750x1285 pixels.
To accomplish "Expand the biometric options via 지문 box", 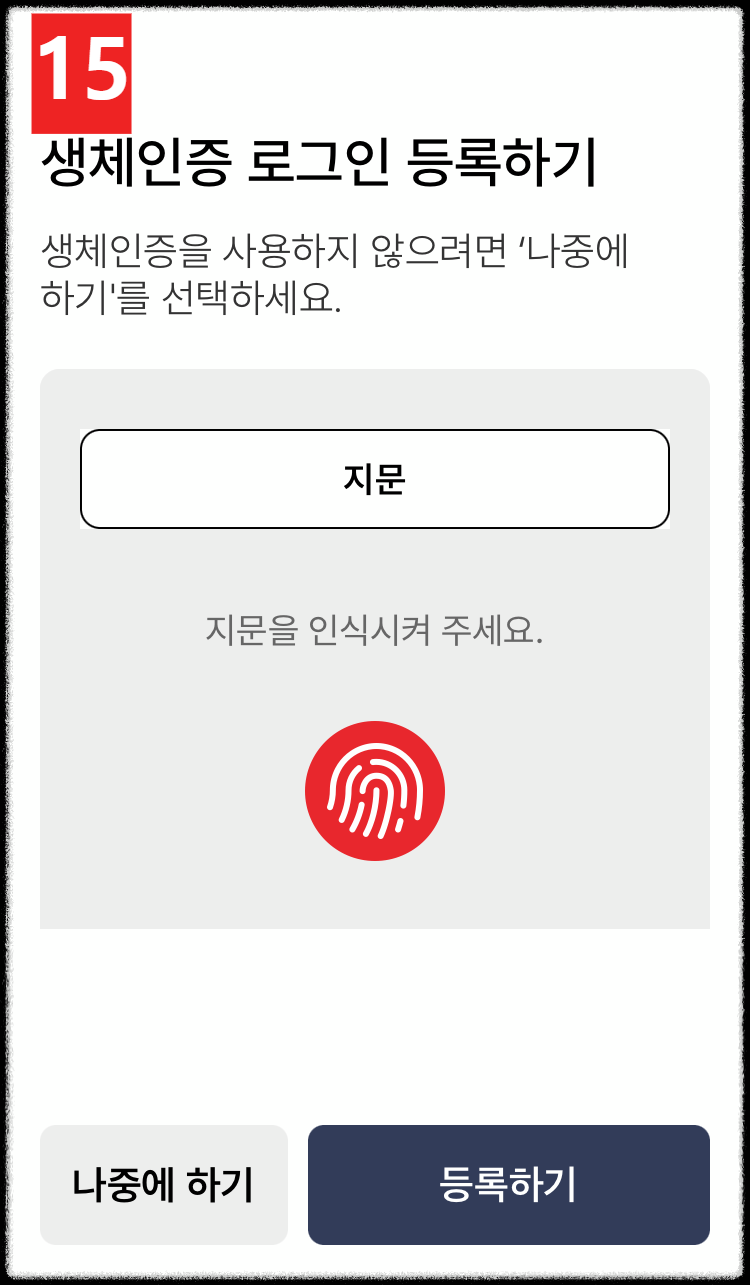I will pos(375,477).
